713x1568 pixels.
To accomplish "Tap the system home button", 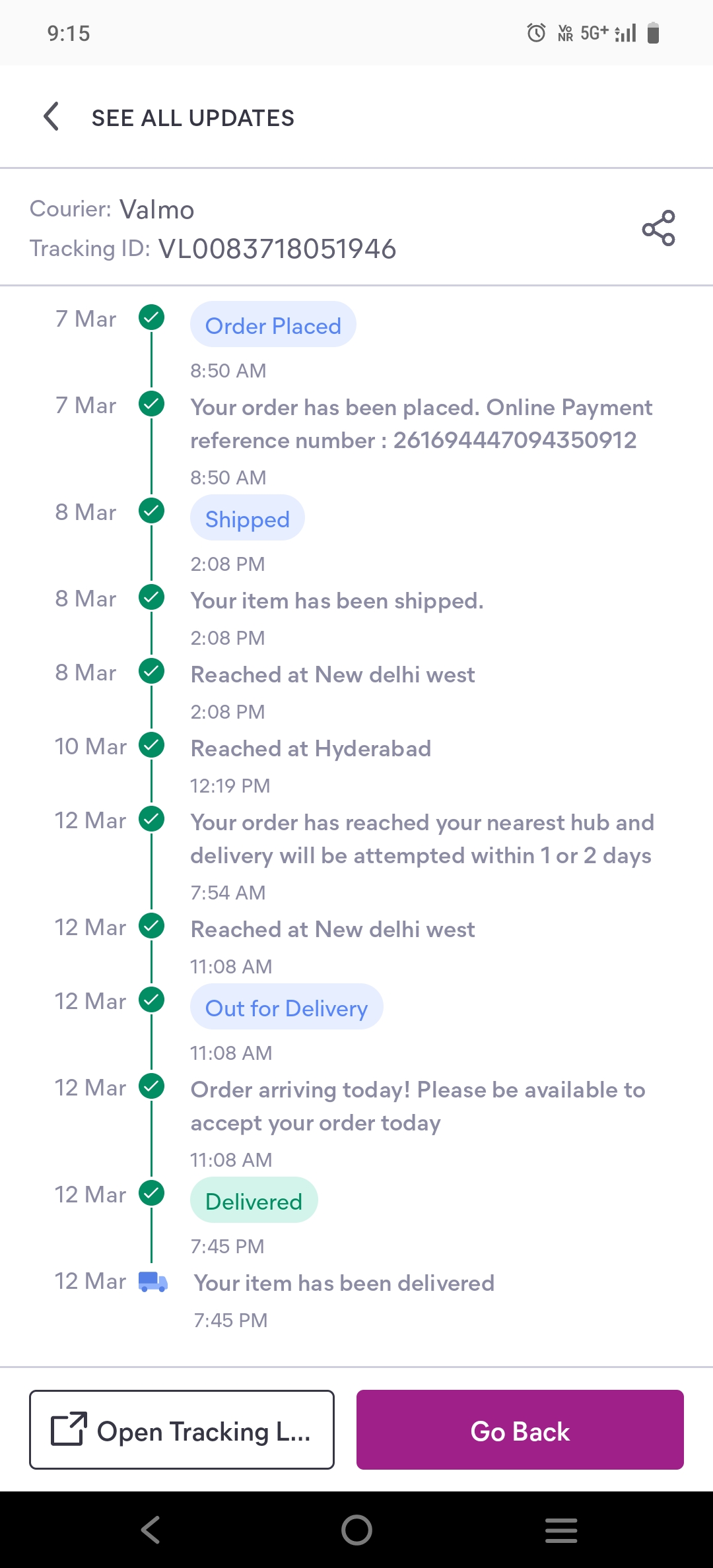I will pos(356,1530).
